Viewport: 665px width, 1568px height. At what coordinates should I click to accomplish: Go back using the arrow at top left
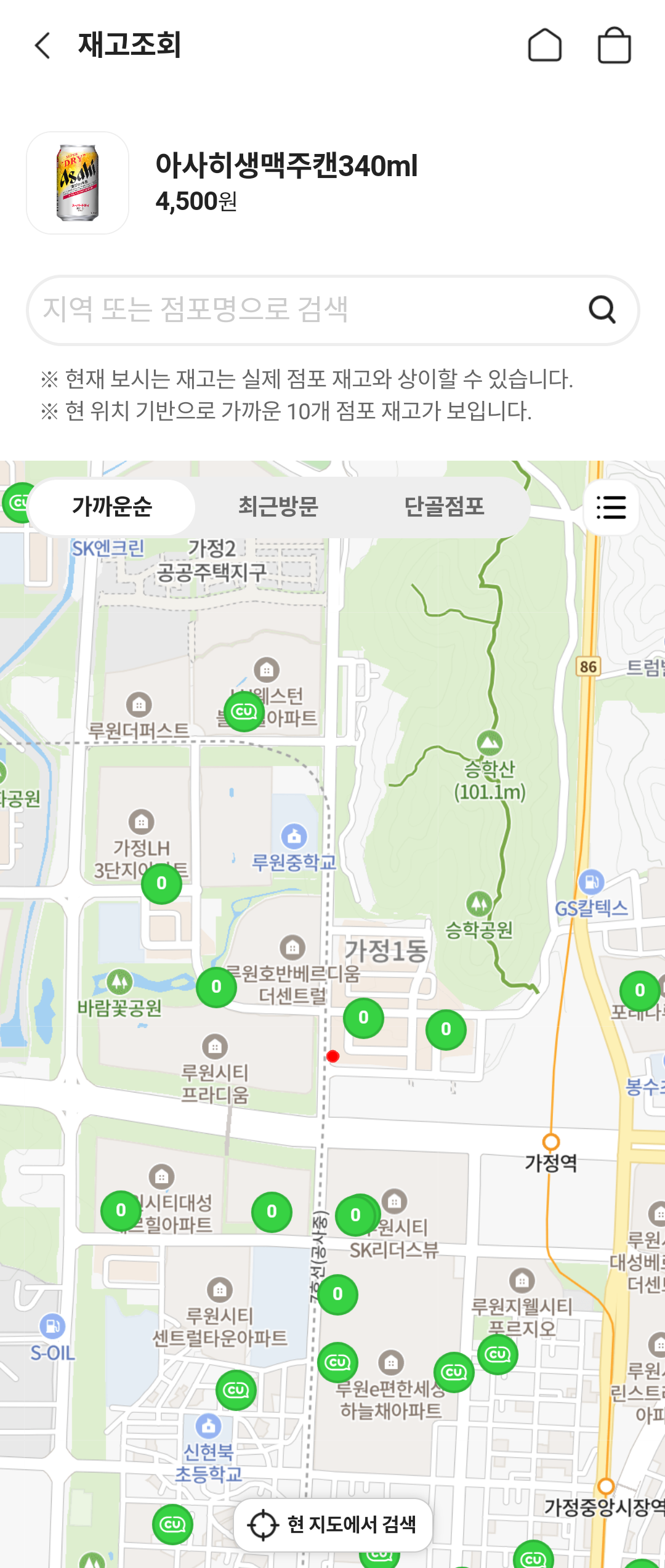pos(41,44)
